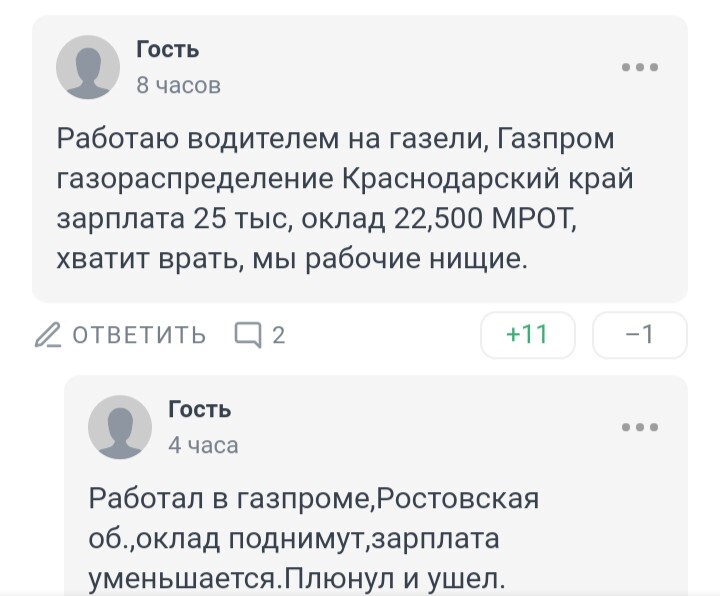Show the 2 replies via the comment icon
This screenshot has height=596, width=720.
coord(259,335)
